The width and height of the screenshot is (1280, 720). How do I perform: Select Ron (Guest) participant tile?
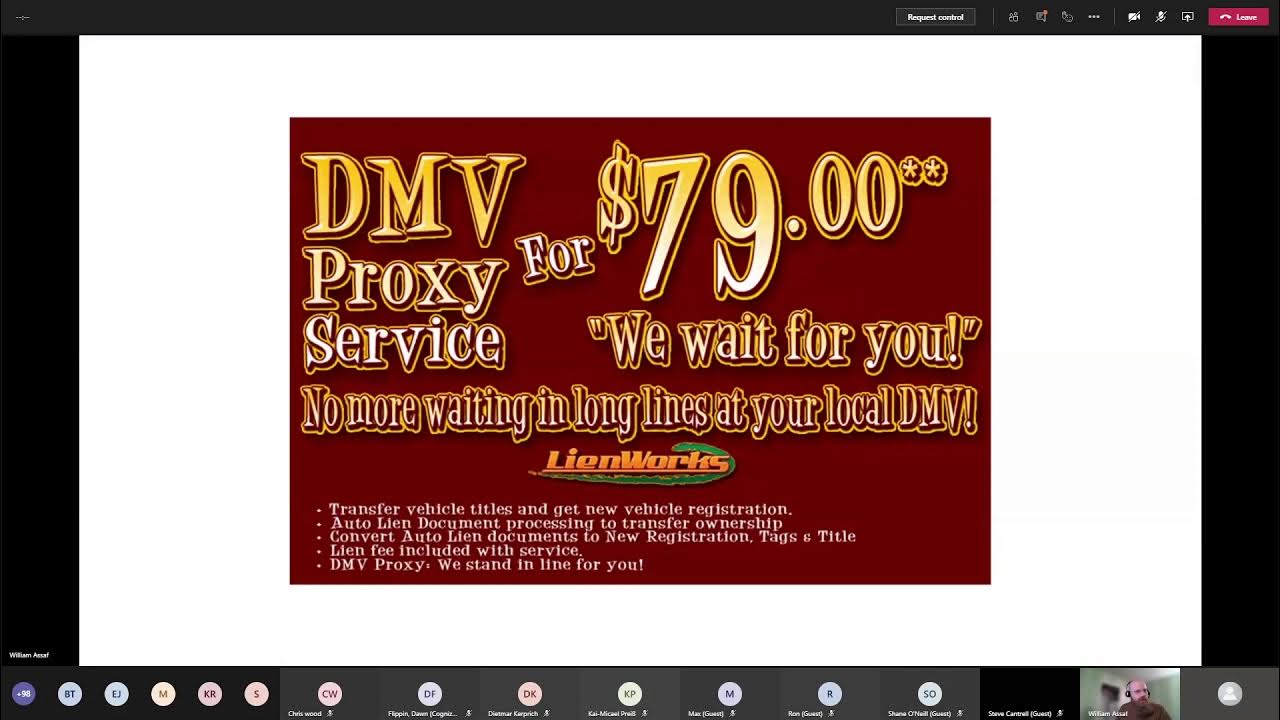[829, 694]
